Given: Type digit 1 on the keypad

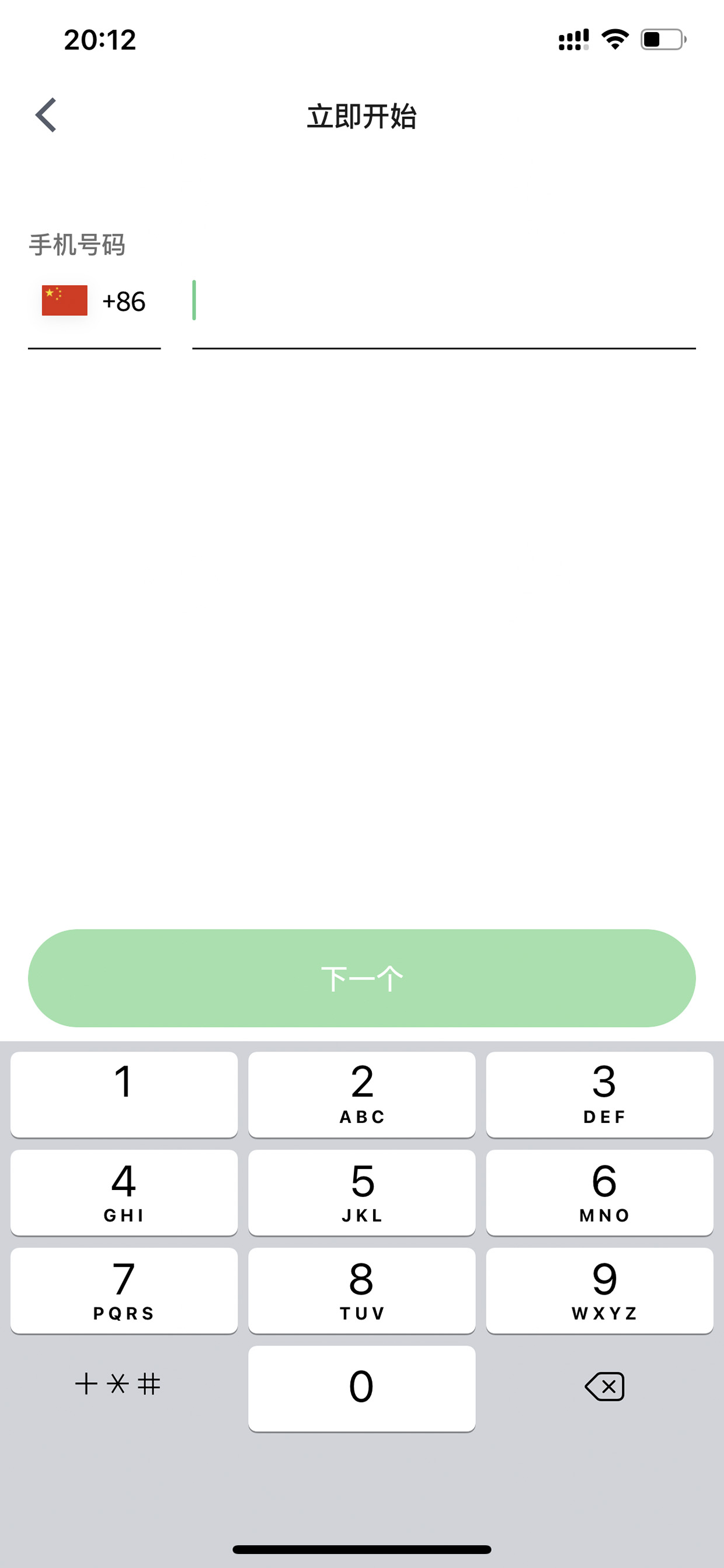Looking at the screenshot, I should tap(124, 1094).
